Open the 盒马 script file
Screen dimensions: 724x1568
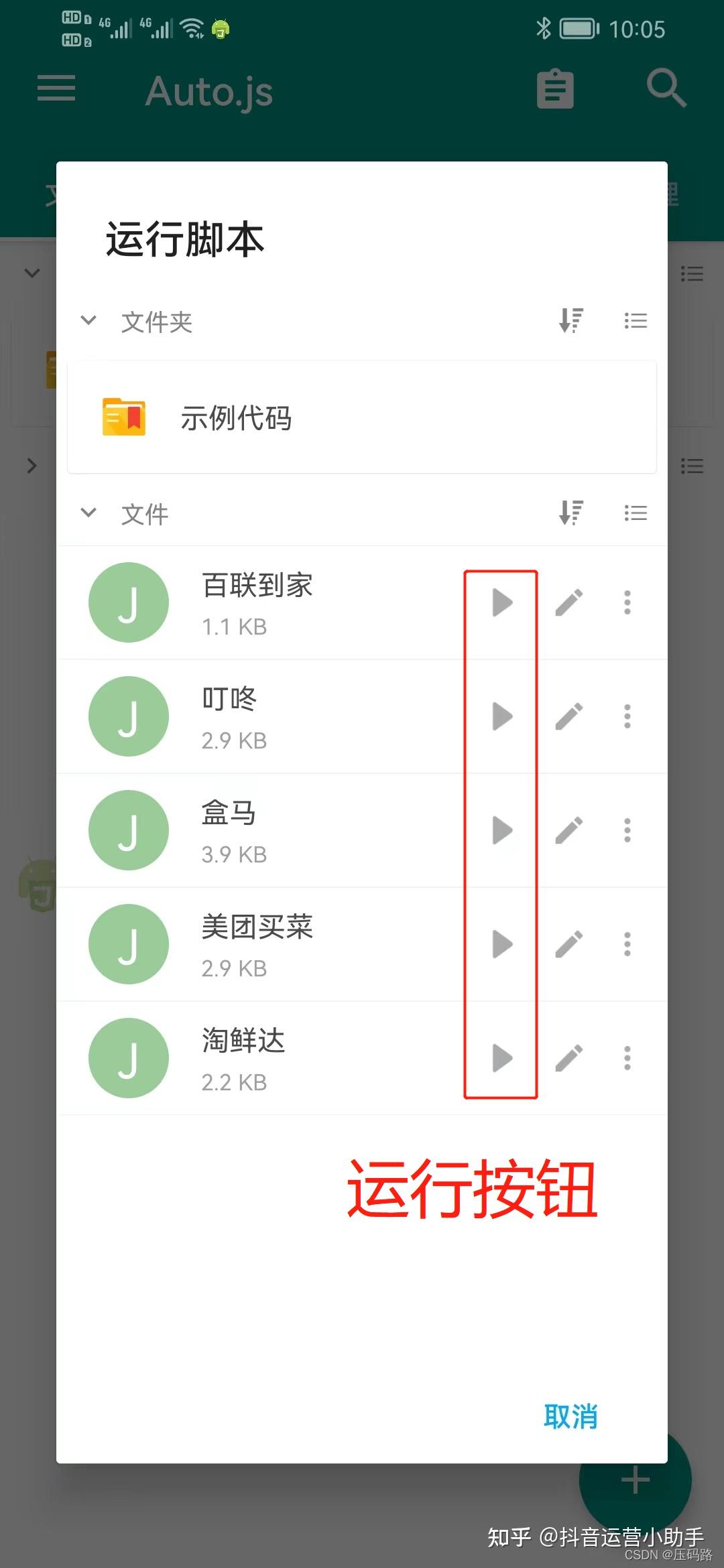pyautogui.click(x=268, y=830)
